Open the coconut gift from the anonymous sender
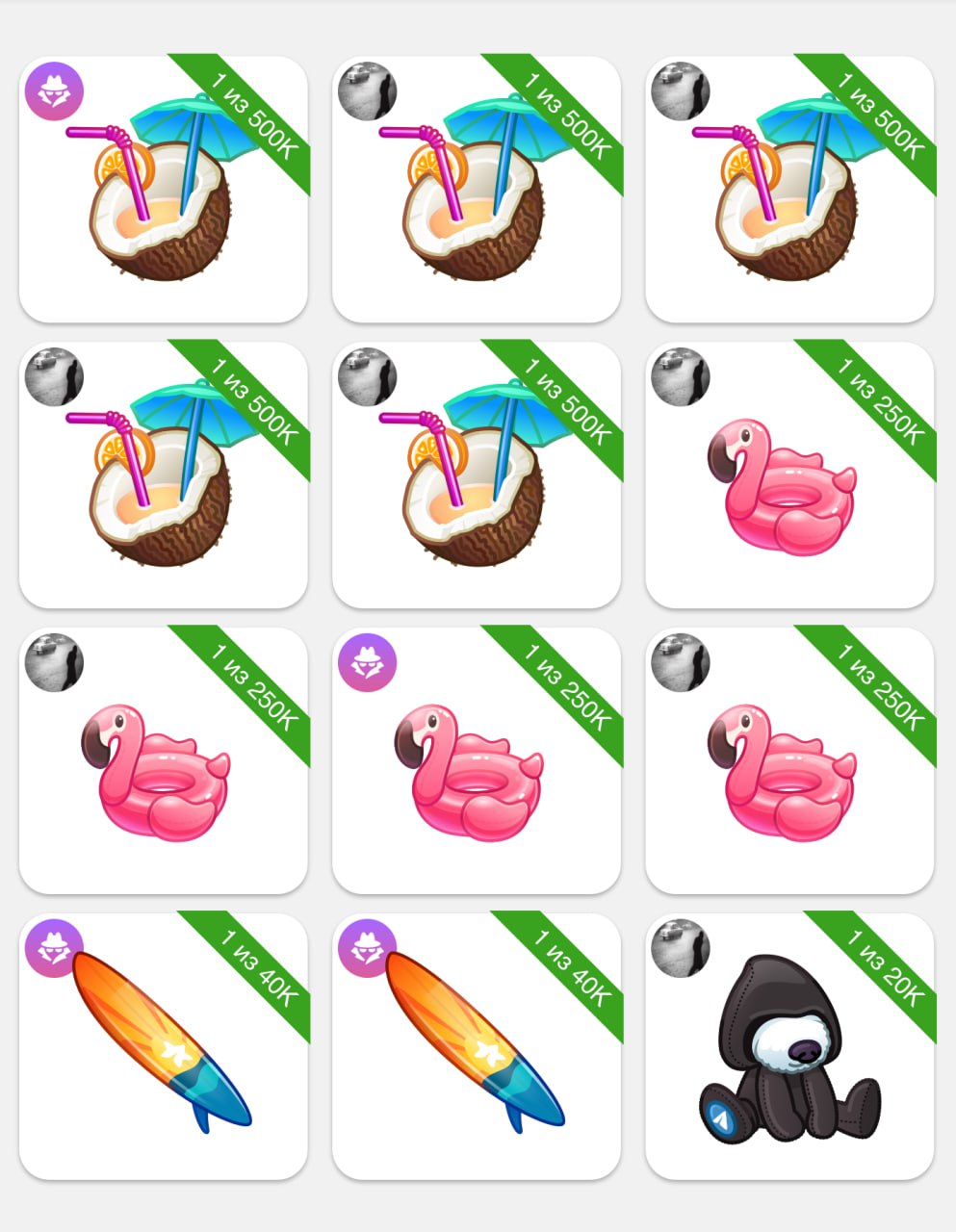The height and width of the screenshot is (1232, 956). [163, 190]
